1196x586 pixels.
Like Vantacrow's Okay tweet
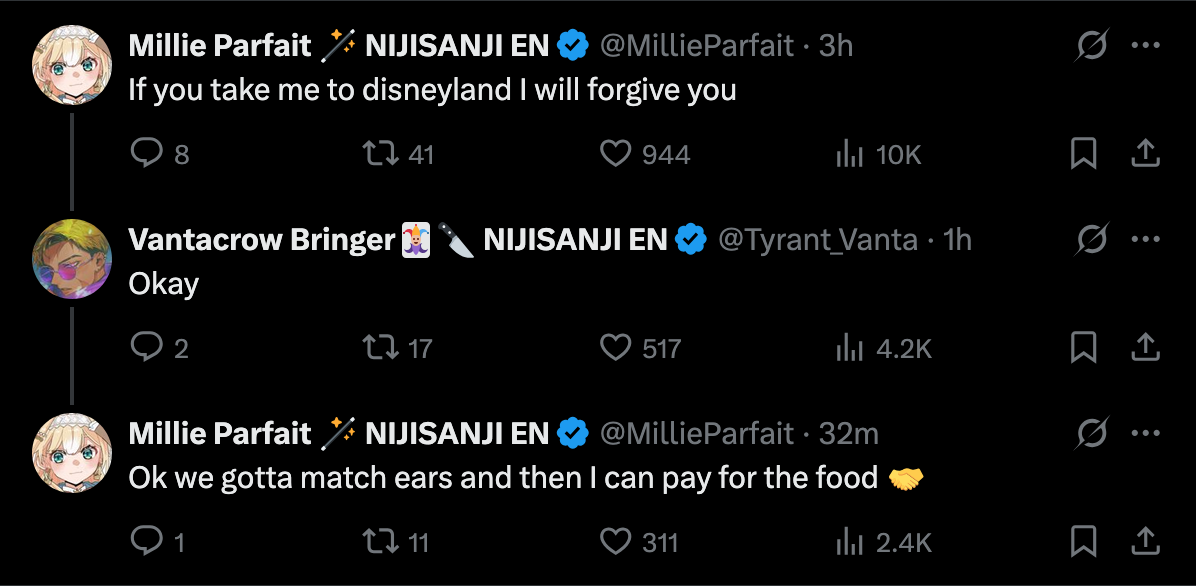click(x=615, y=347)
